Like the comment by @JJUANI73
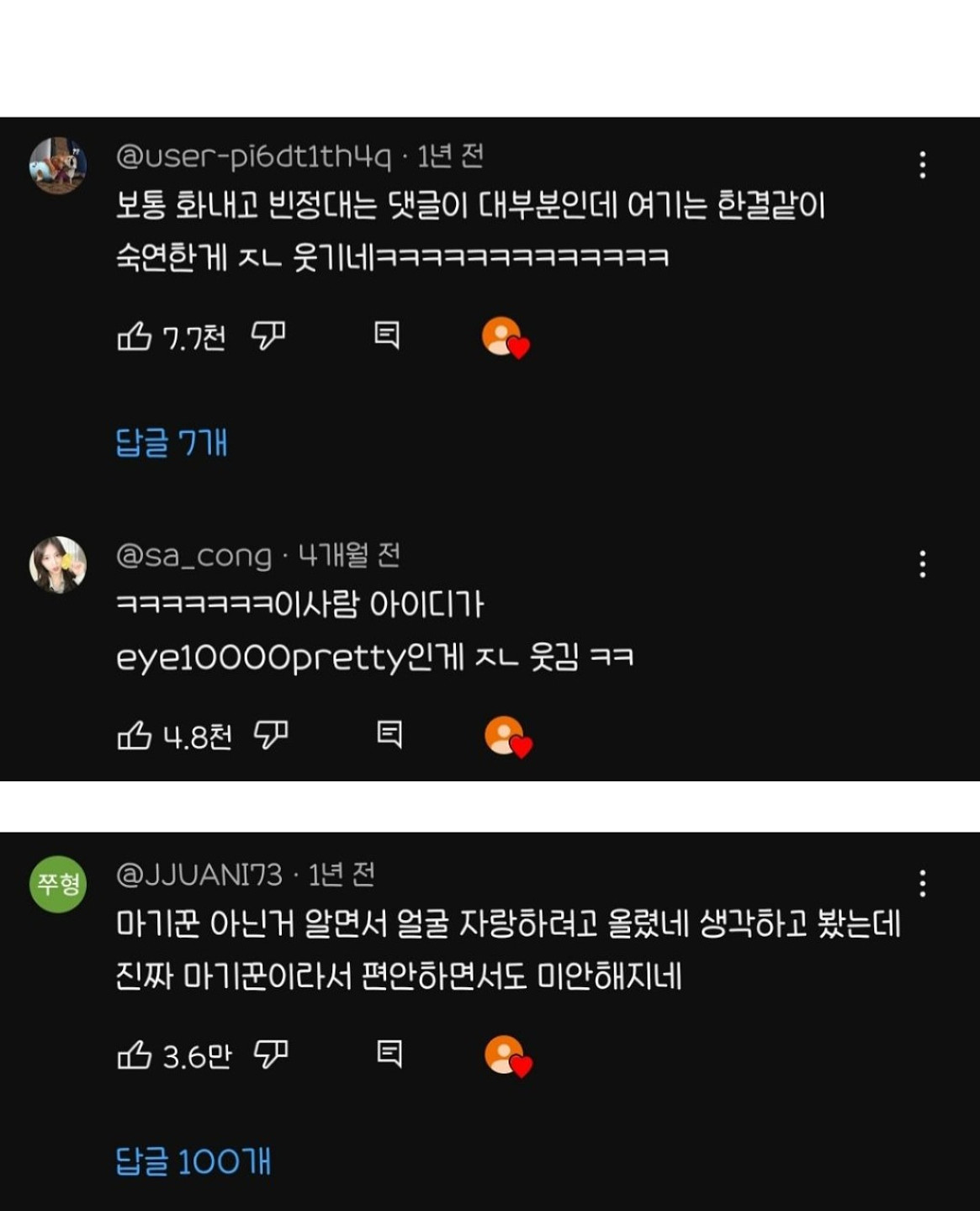This screenshot has height=1211, width=980. [135, 1055]
